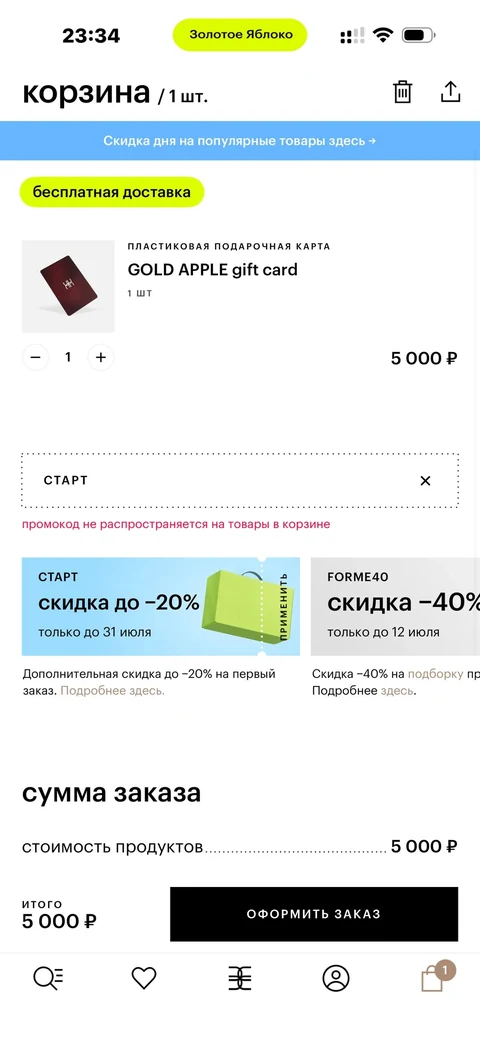This screenshot has width=480, height=1043.
Task: Open the daily discount banner
Action: pyautogui.click(x=240, y=141)
